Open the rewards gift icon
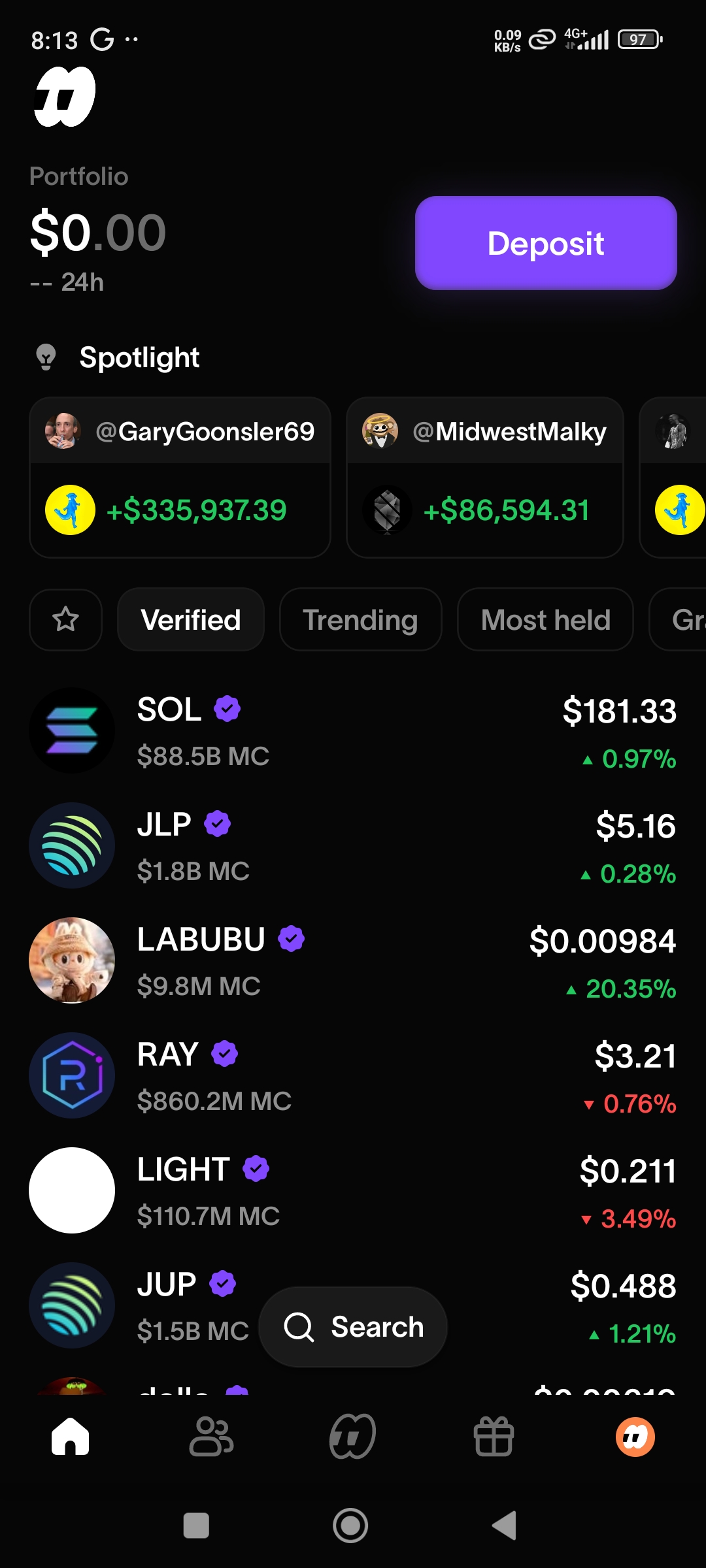 tap(494, 1434)
